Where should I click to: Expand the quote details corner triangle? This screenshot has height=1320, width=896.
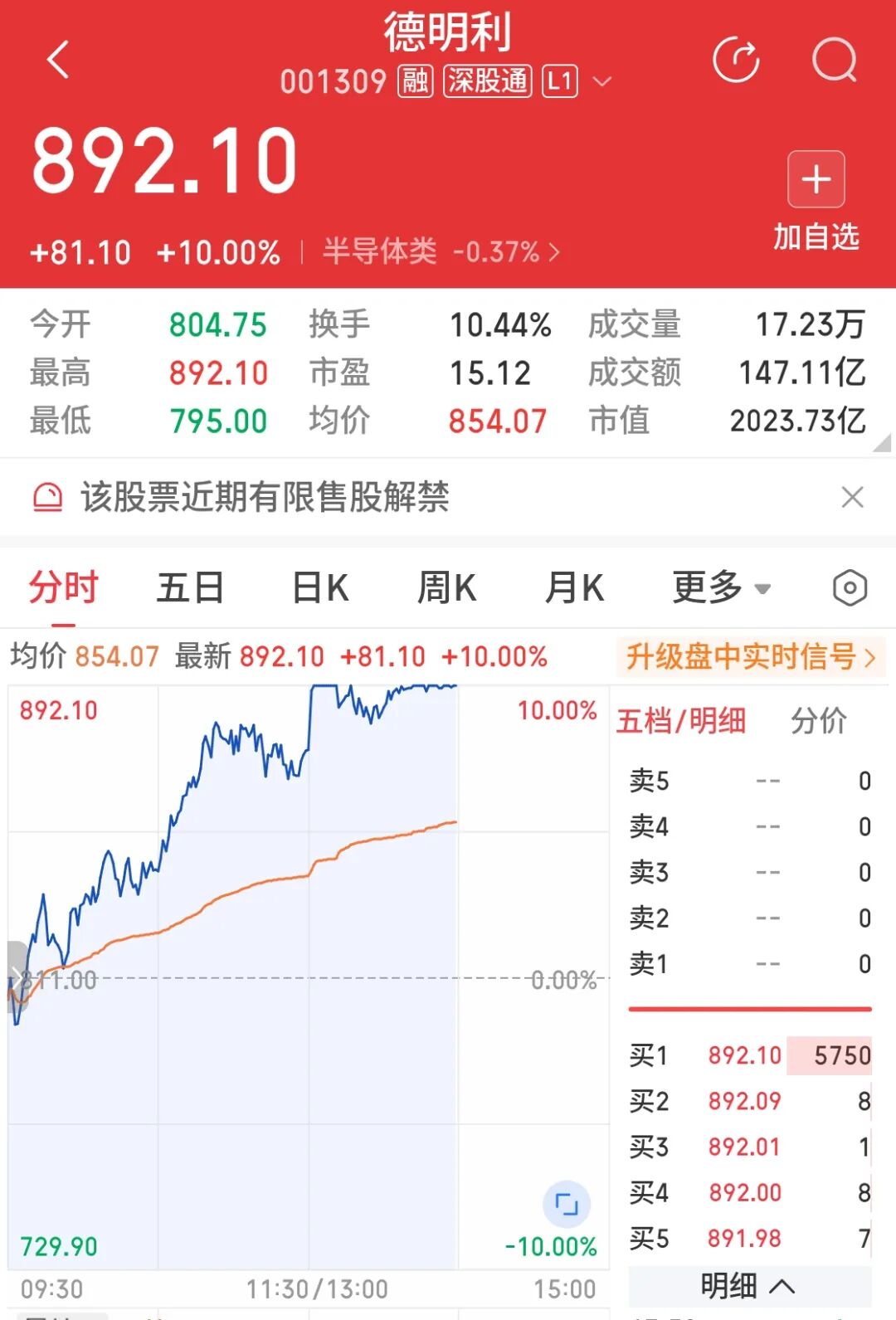[882, 443]
